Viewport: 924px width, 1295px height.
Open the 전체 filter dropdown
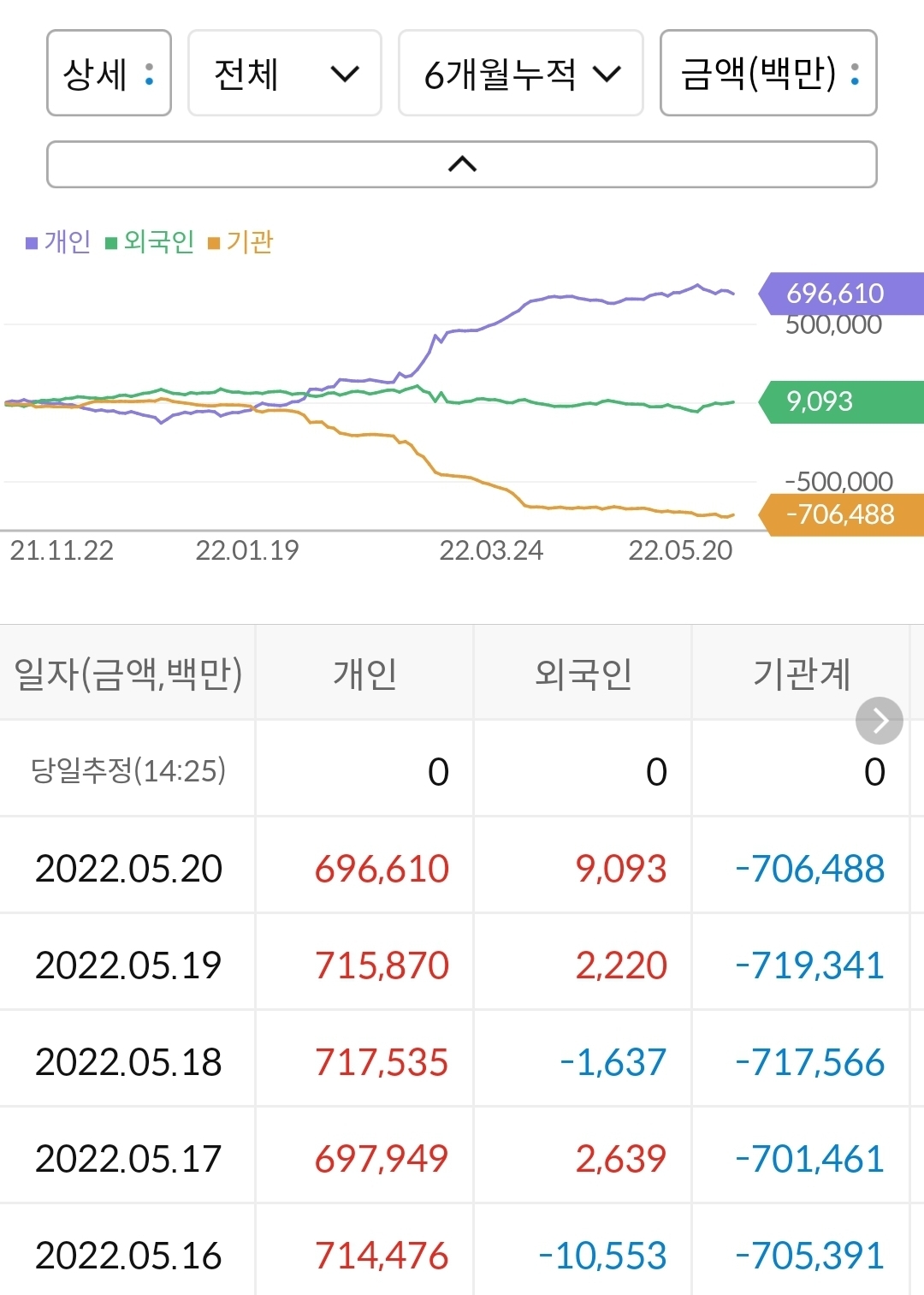284,74
